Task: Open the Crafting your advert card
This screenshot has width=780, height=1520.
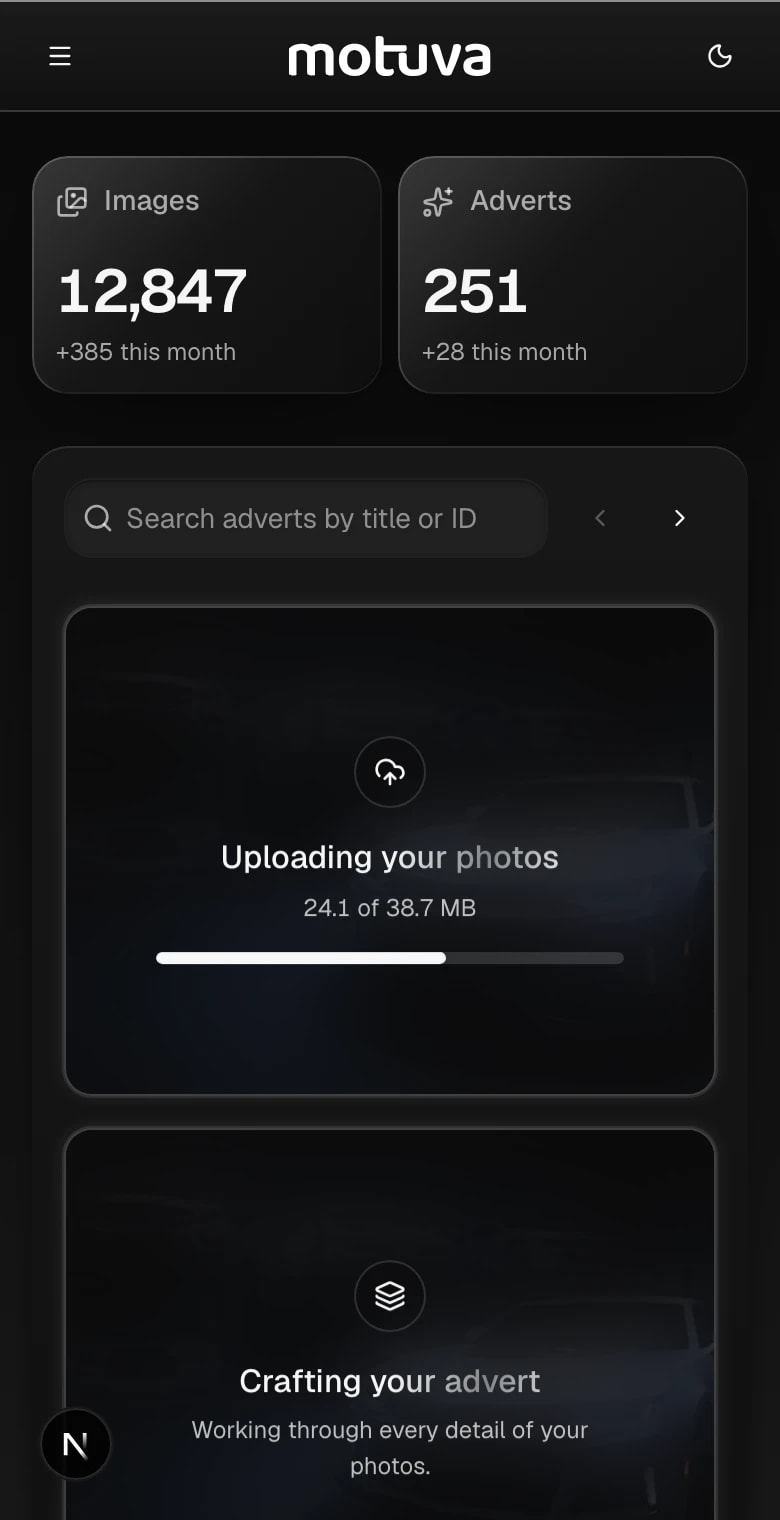Action: (x=390, y=1325)
